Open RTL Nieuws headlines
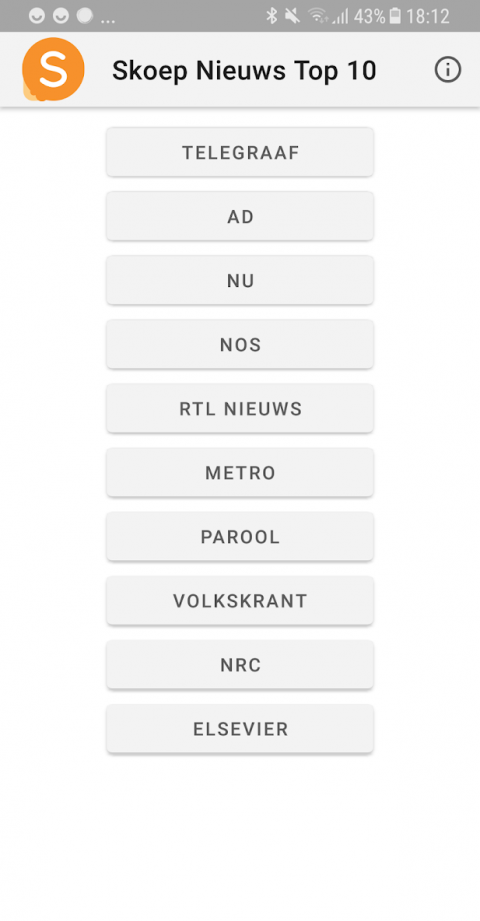 coord(240,408)
